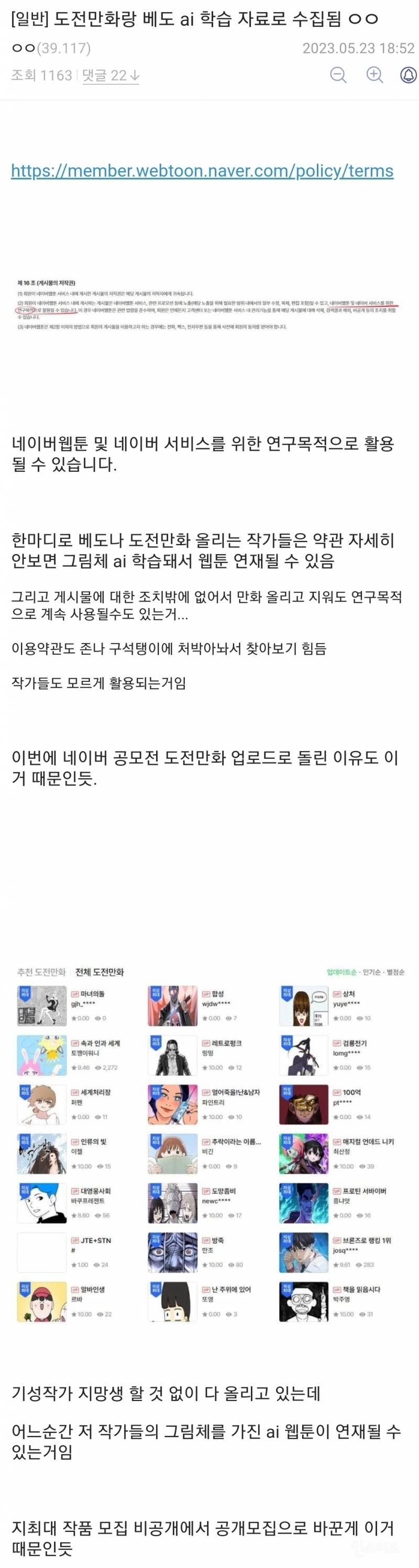Screen dimensions: 419x1568
Task: Open the 전체 도전만화 list screenshot image
Action: tap(209, 1144)
